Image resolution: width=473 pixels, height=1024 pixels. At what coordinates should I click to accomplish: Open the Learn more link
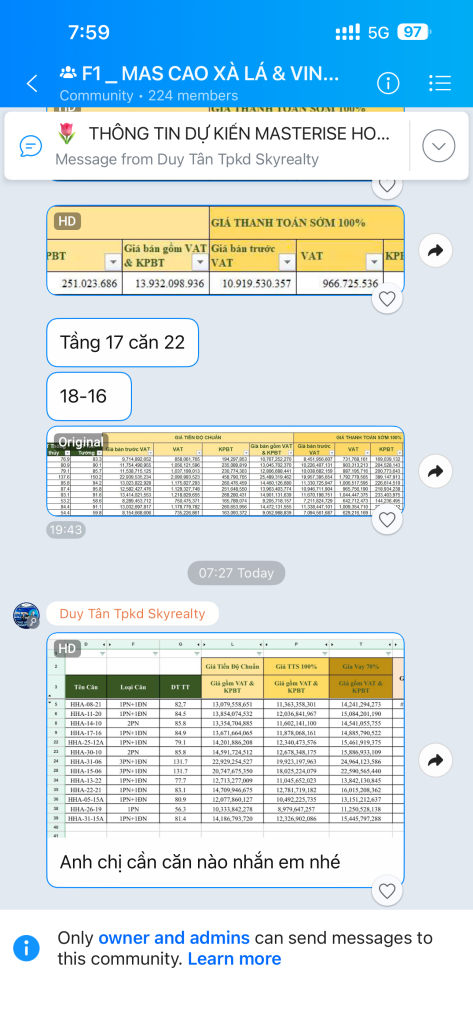(235, 959)
